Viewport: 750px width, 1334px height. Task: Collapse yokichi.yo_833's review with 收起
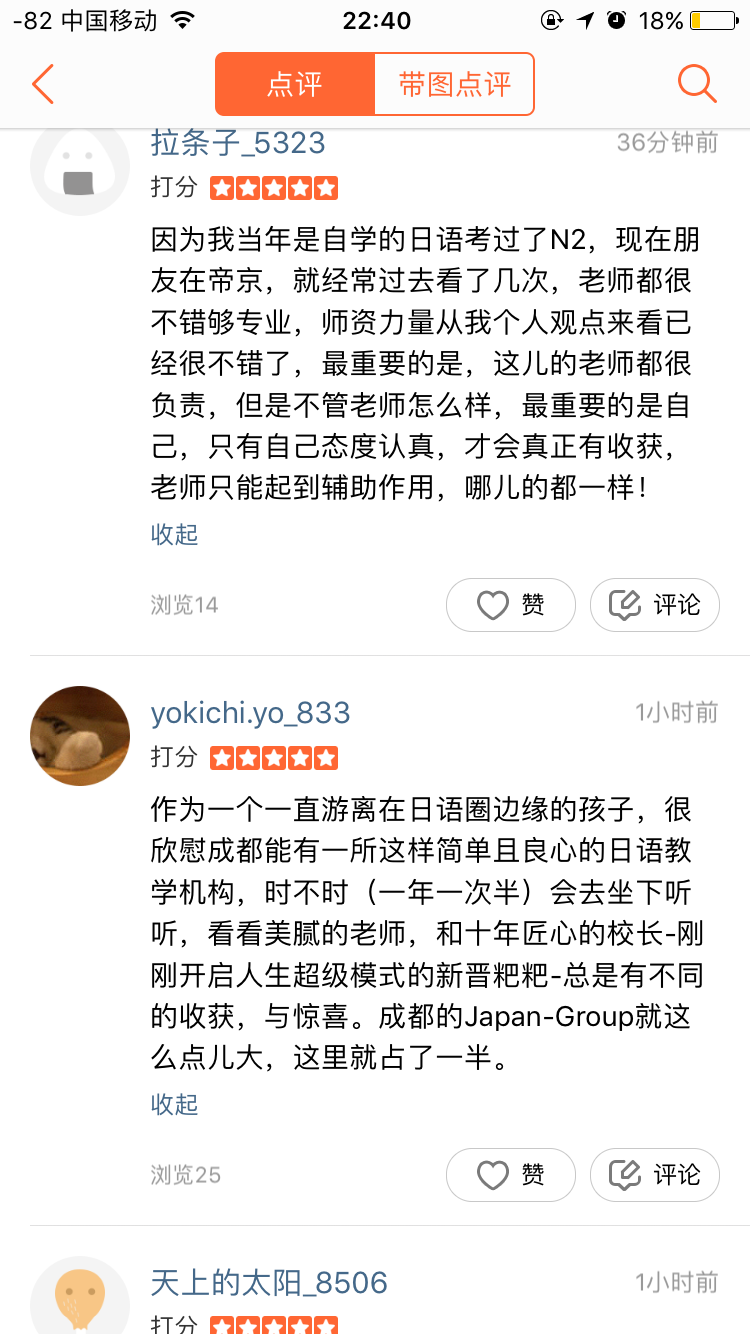[x=175, y=1105]
